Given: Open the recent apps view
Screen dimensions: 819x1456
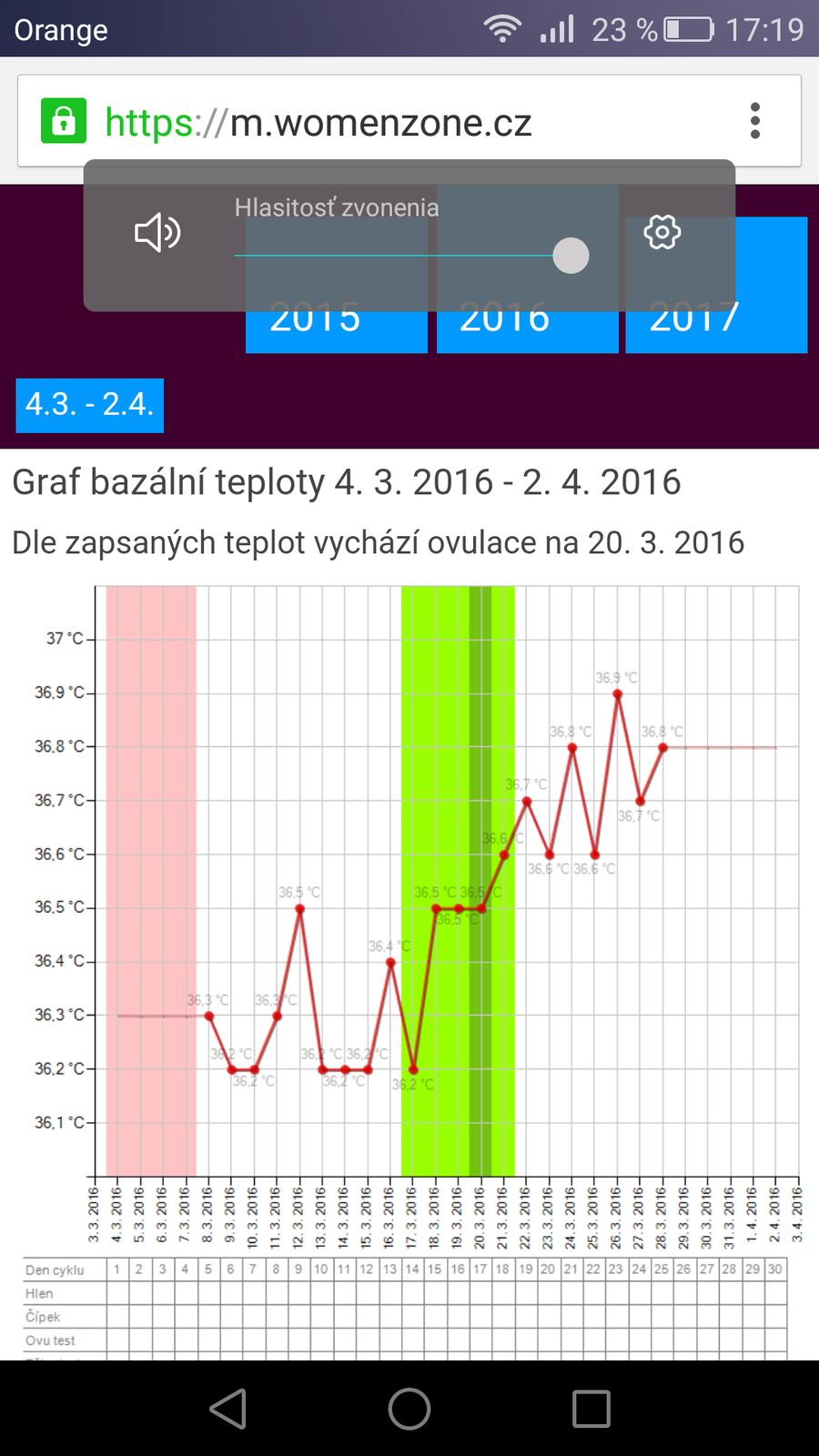Looking at the screenshot, I should (x=591, y=1408).
